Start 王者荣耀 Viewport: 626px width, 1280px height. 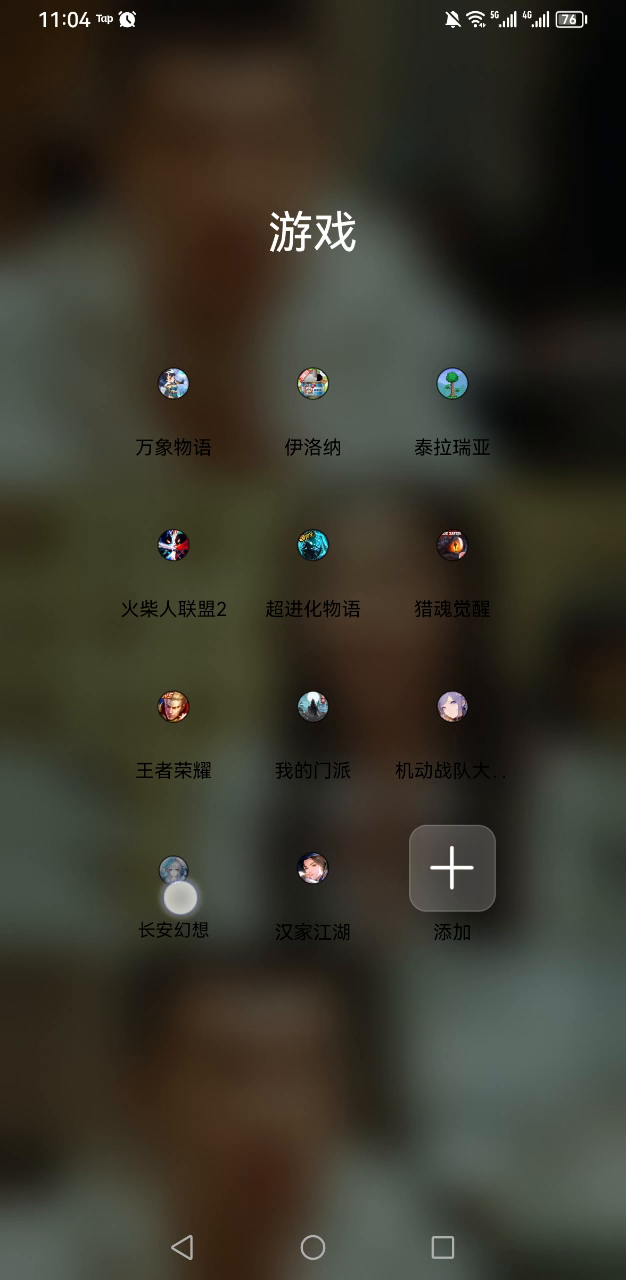(x=174, y=708)
